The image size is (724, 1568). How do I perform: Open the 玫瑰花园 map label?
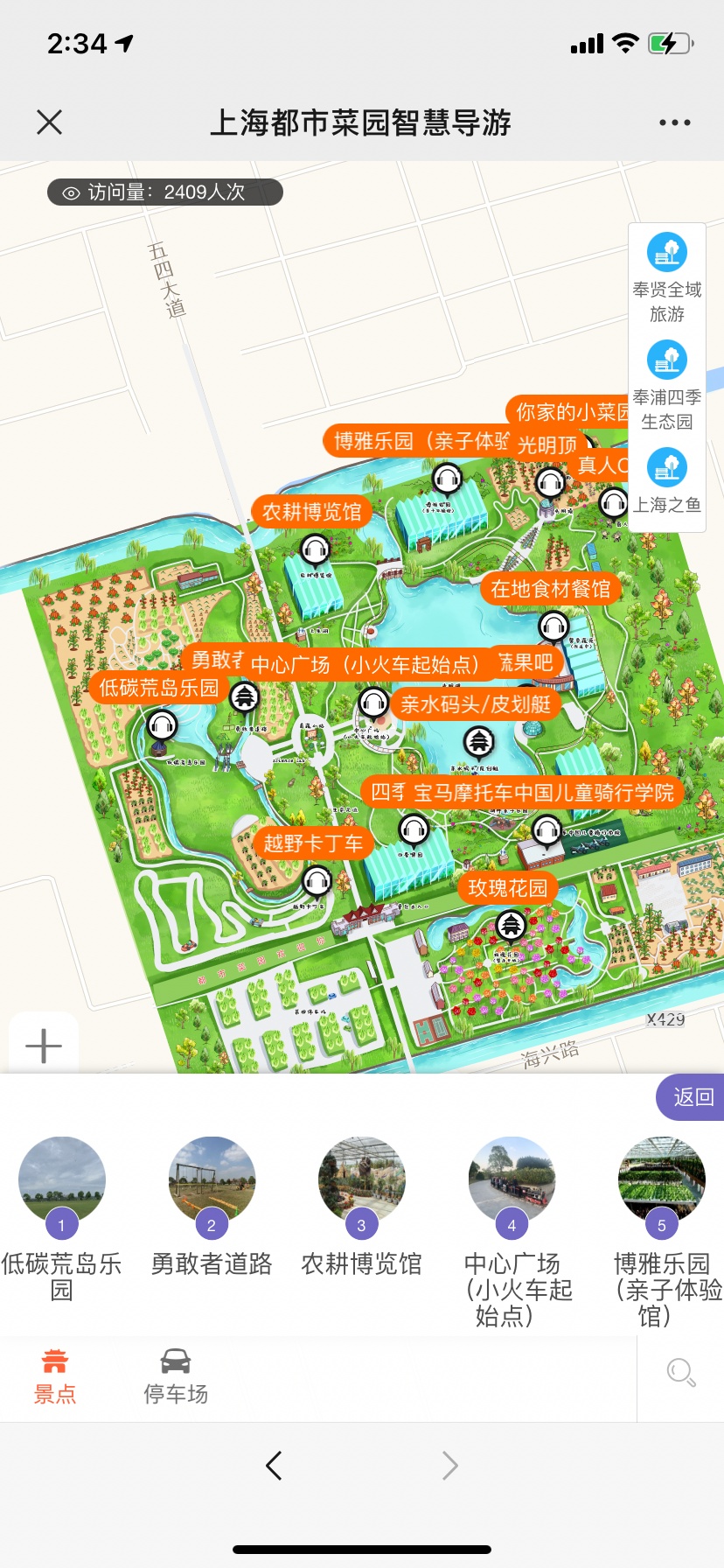point(507,888)
